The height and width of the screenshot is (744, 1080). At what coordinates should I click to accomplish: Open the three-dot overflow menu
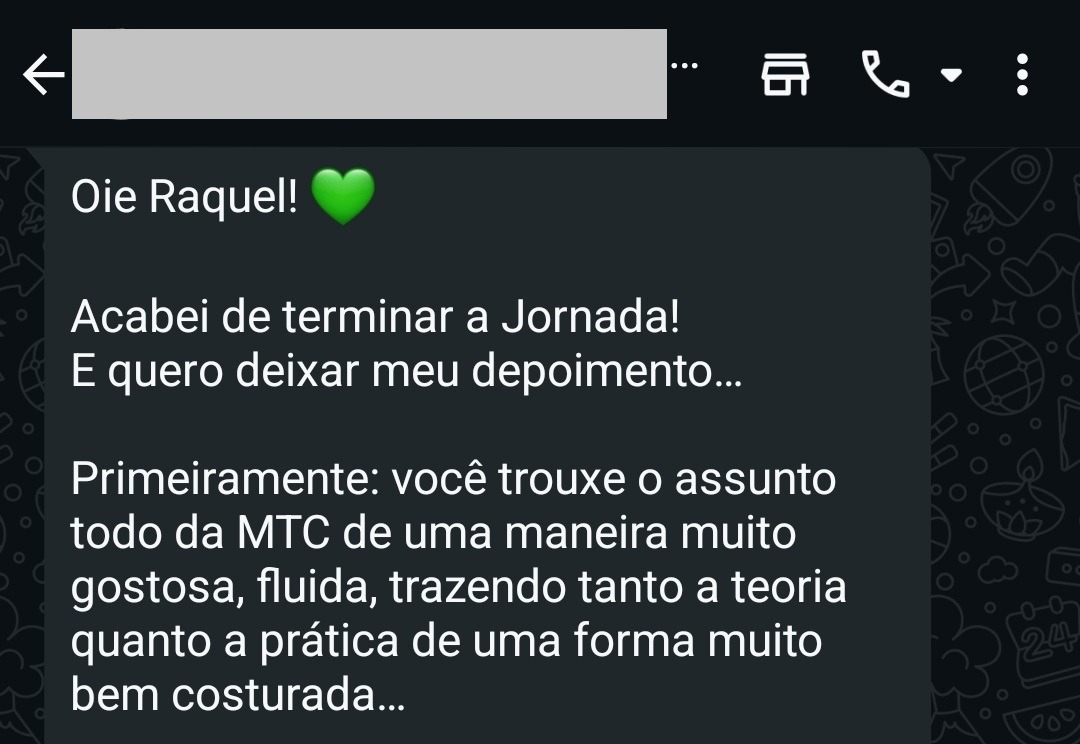coord(1021,75)
